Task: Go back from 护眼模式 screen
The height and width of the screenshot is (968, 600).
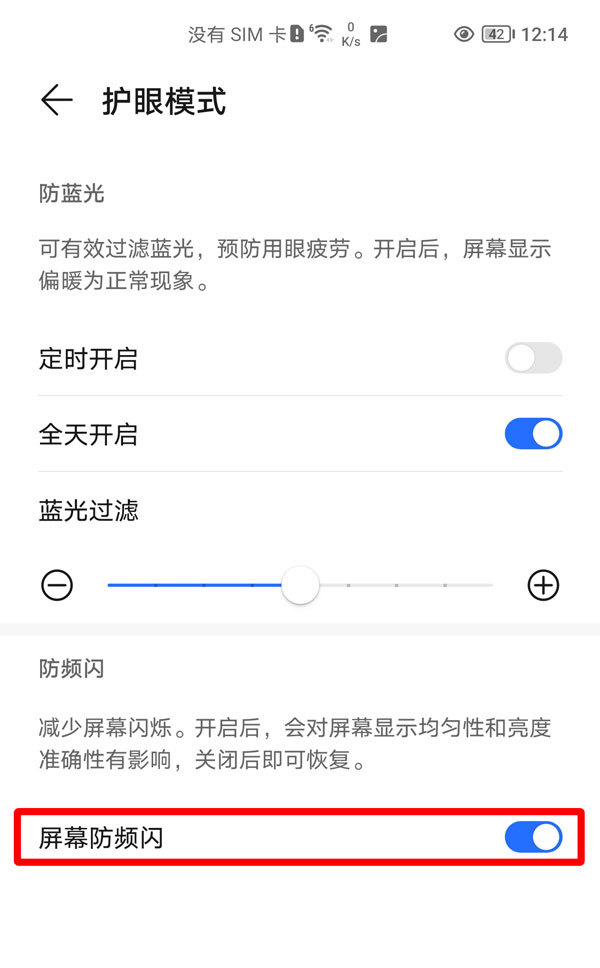Action: pyautogui.click(x=57, y=100)
